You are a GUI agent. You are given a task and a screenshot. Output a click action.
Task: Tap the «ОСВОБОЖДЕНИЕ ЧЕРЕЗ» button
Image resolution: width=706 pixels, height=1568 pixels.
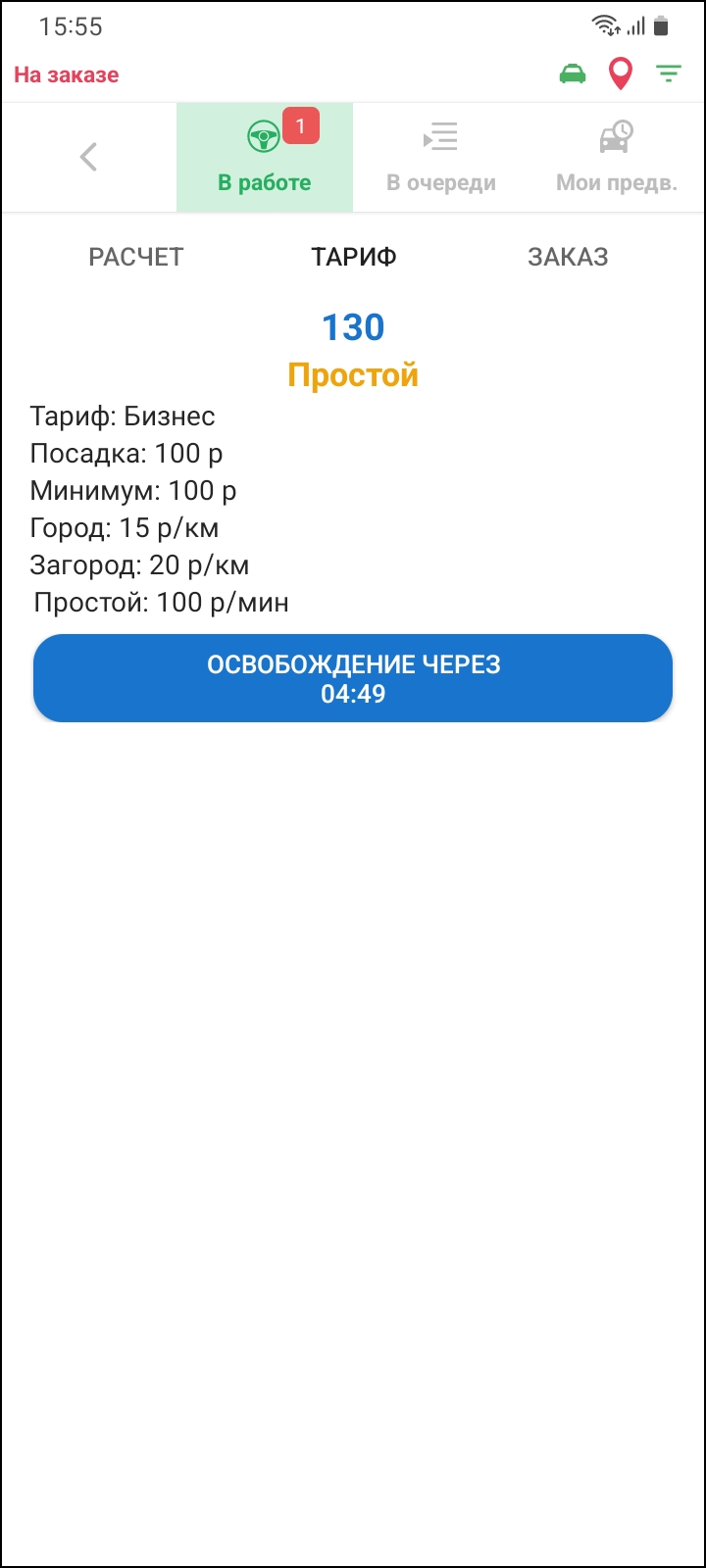[x=353, y=678]
